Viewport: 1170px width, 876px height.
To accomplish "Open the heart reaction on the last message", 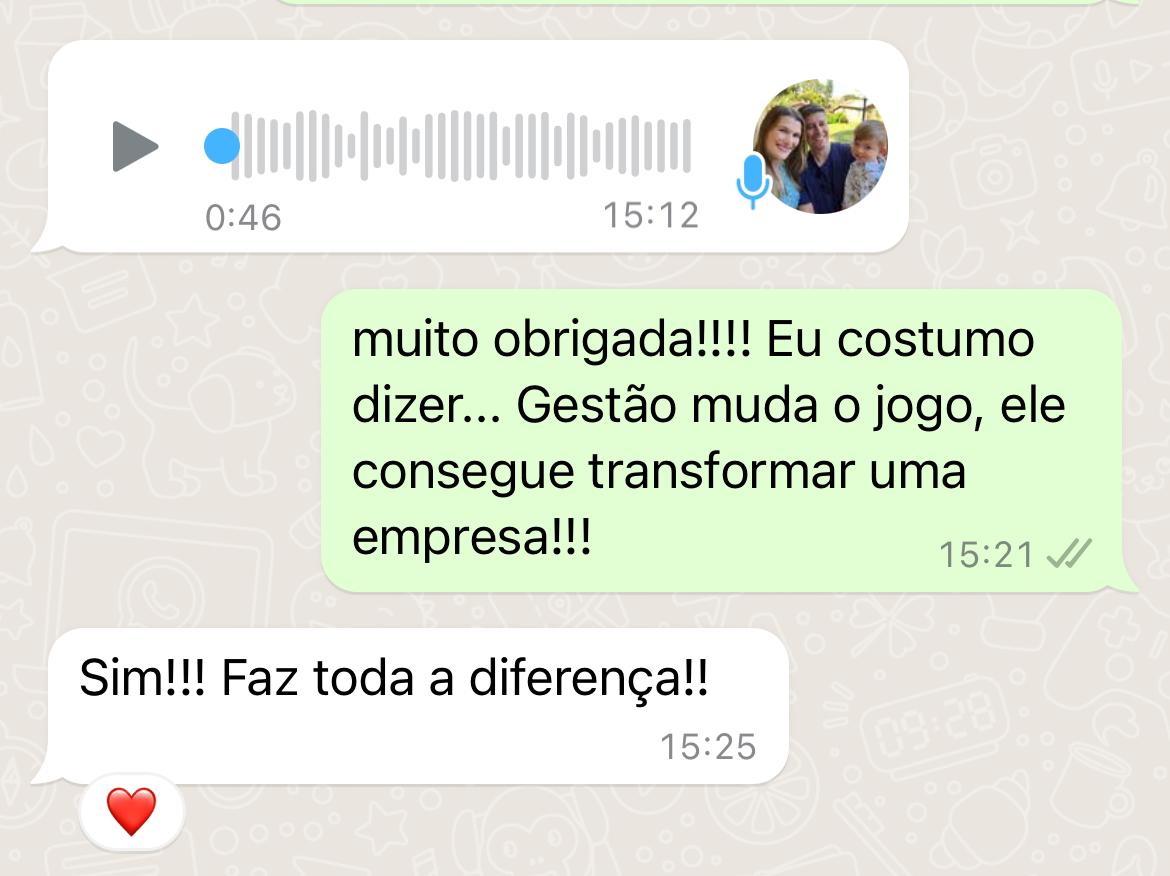I will point(132,811).
